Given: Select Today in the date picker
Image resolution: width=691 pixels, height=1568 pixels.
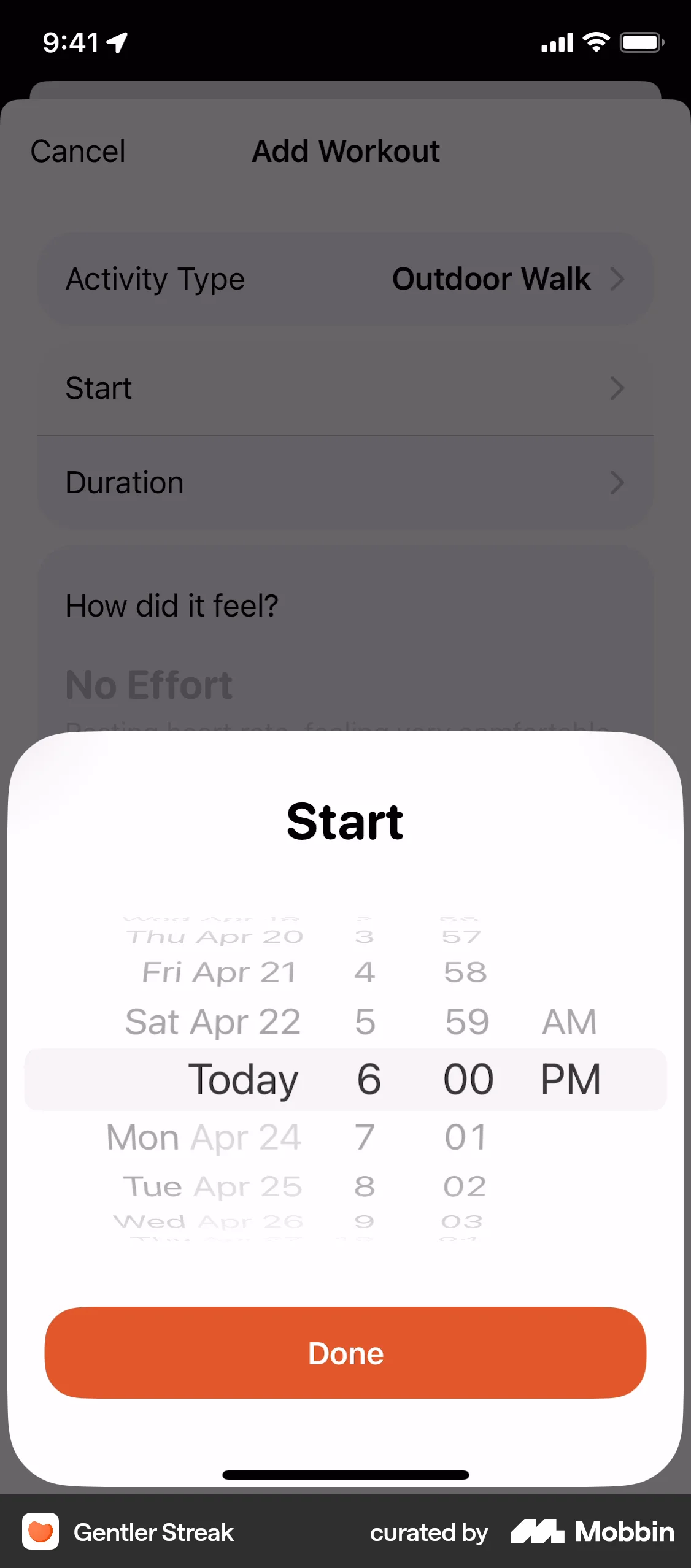Looking at the screenshot, I should (243, 1078).
